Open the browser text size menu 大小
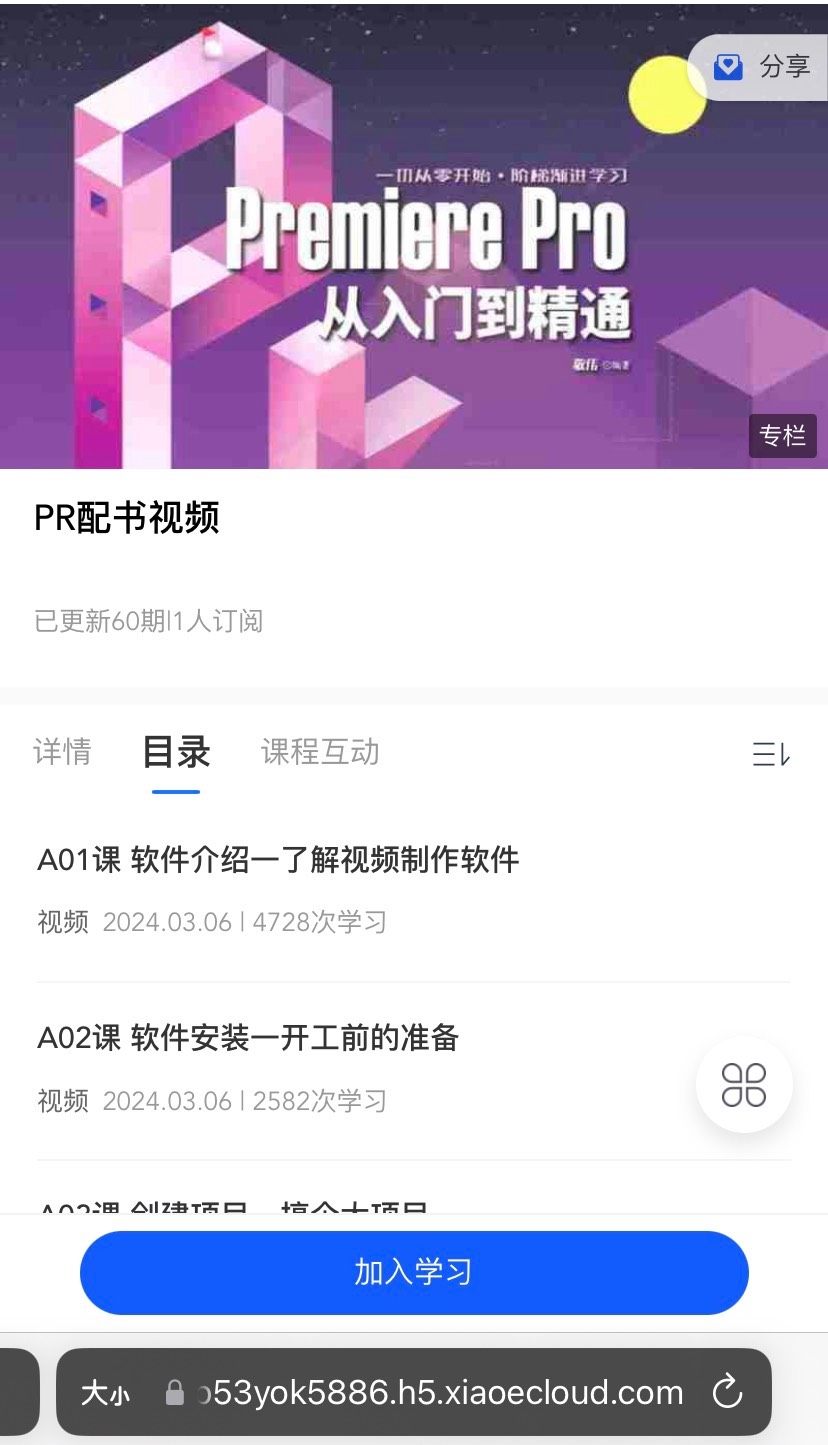 point(105,1393)
